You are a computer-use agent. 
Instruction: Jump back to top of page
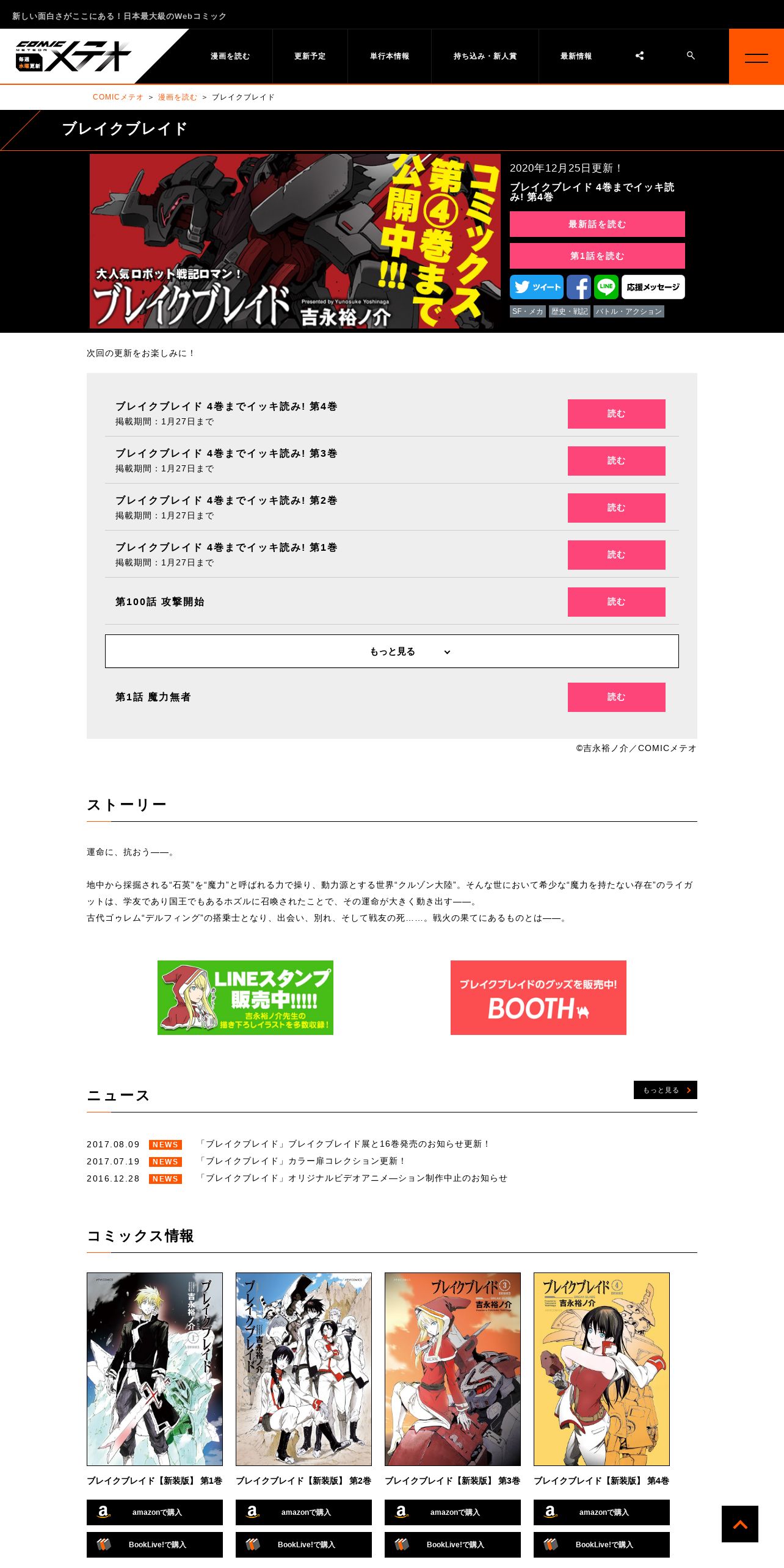pyautogui.click(x=740, y=1524)
